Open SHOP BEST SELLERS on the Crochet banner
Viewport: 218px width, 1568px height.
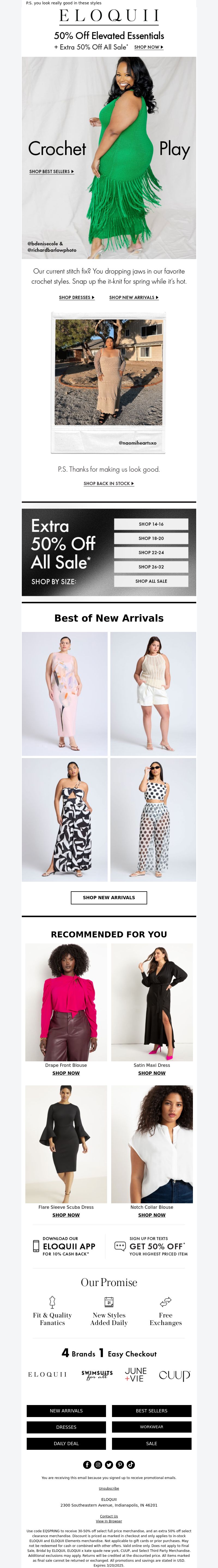(52, 172)
